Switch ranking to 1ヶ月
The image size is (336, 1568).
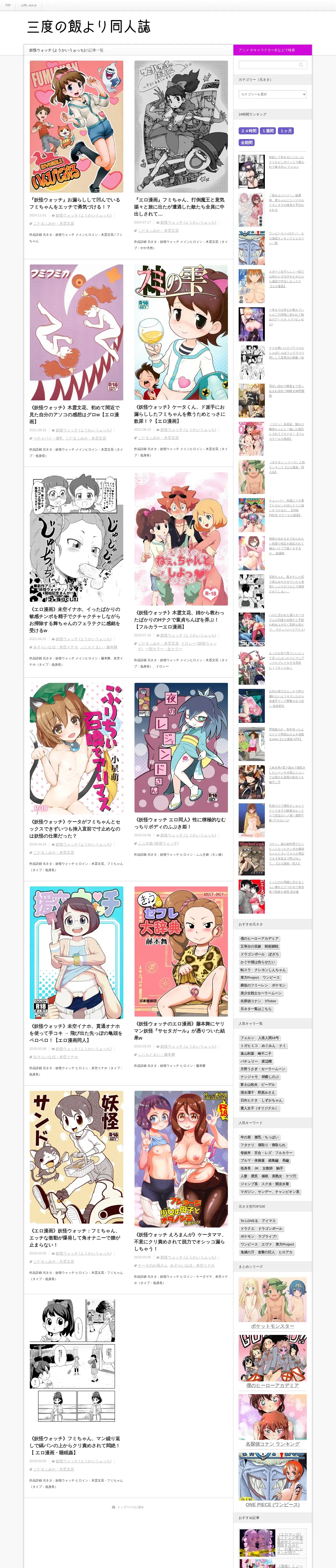click(287, 131)
